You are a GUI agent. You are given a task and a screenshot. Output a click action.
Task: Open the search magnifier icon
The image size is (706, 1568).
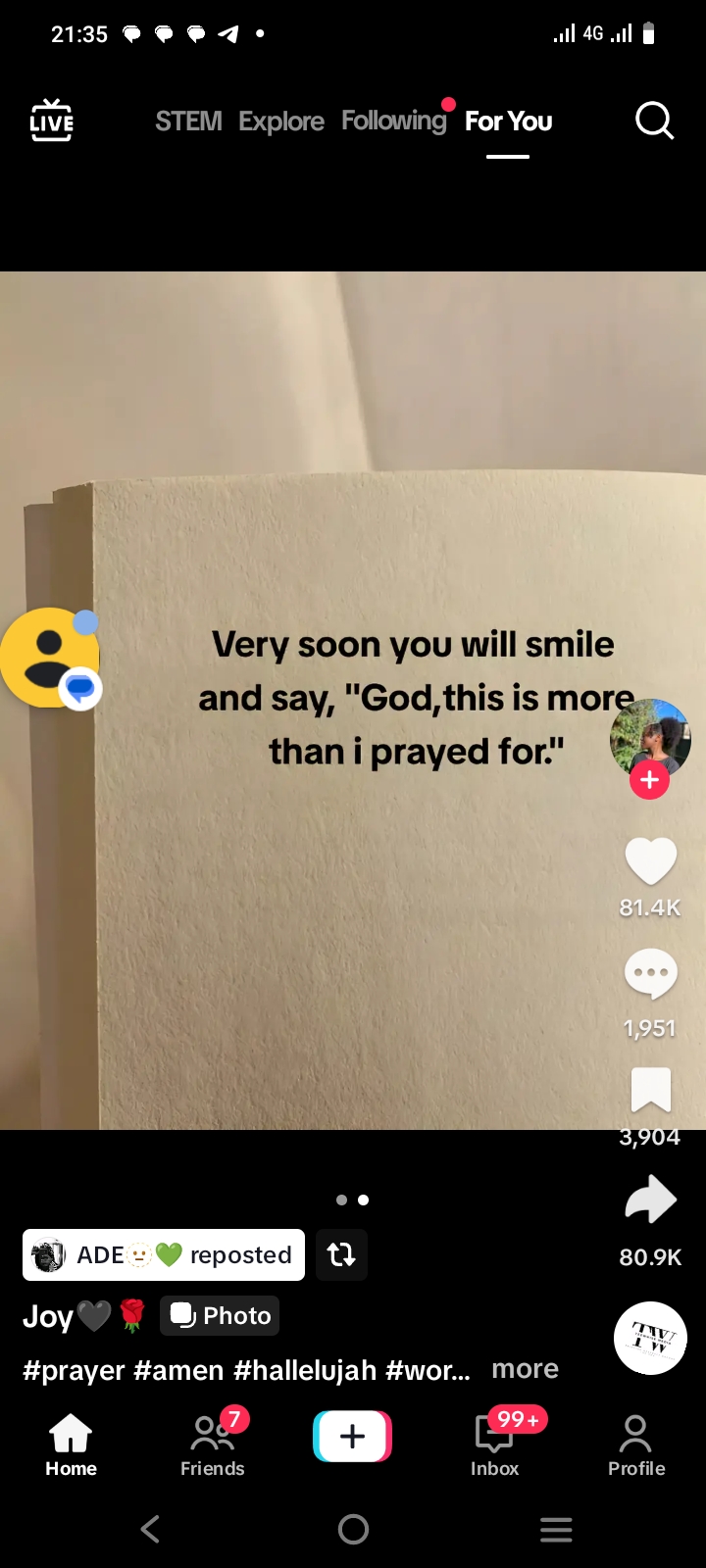654,122
